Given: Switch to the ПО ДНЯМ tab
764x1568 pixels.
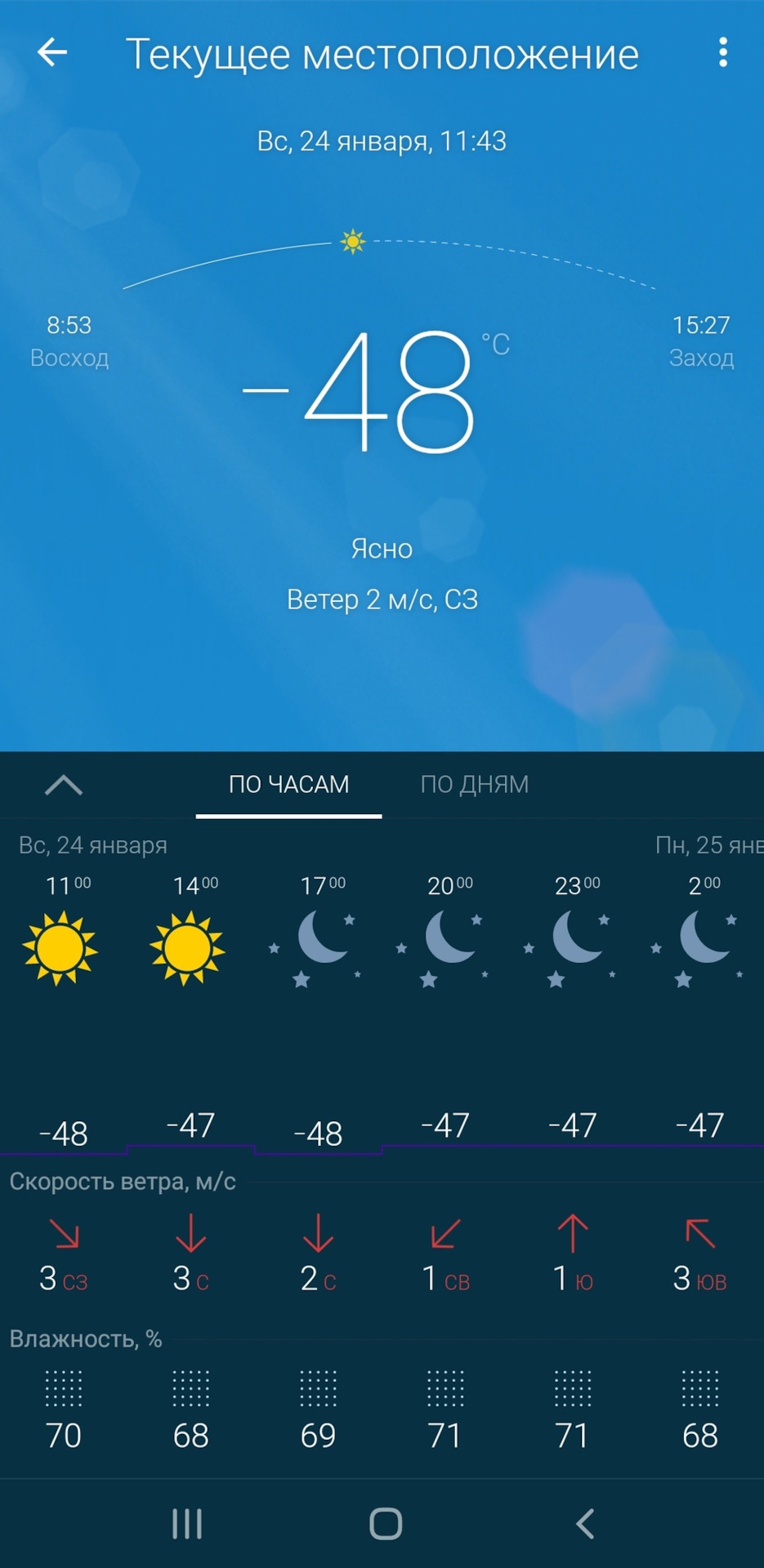Looking at the screenshot, I should [x=475, y=784].
